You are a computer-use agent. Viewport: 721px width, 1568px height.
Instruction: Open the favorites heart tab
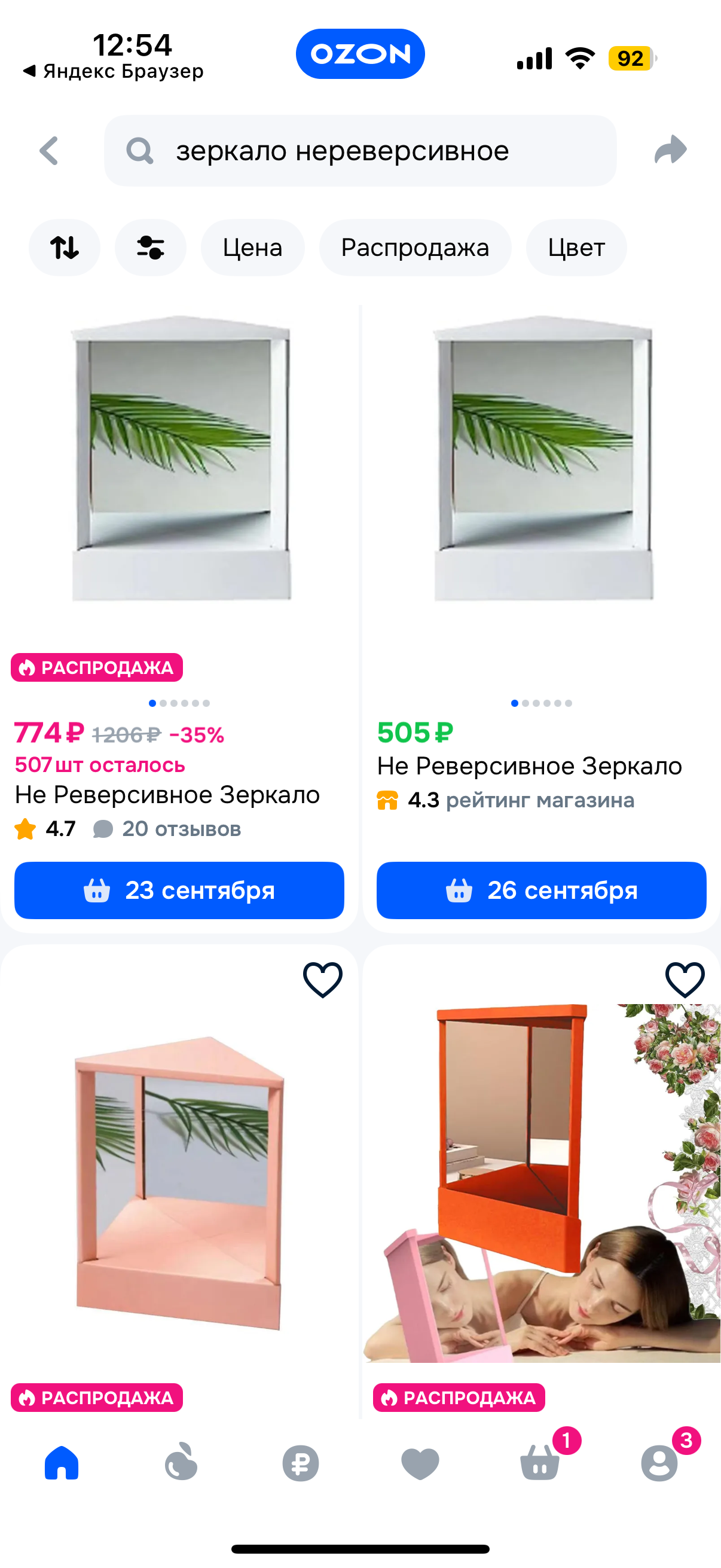(420, 1462)
